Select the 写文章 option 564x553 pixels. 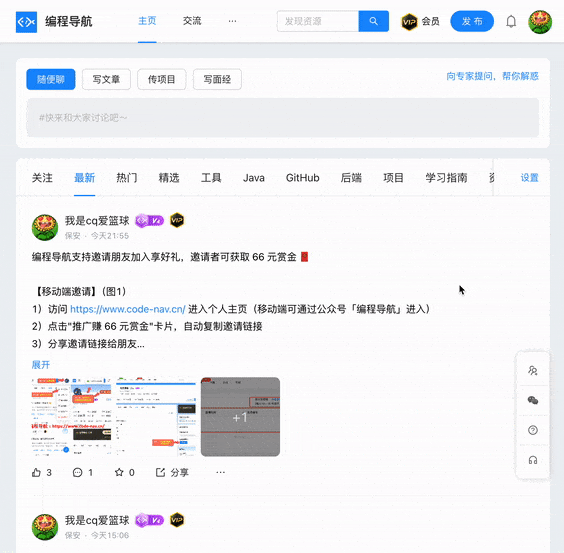[106, 79]
